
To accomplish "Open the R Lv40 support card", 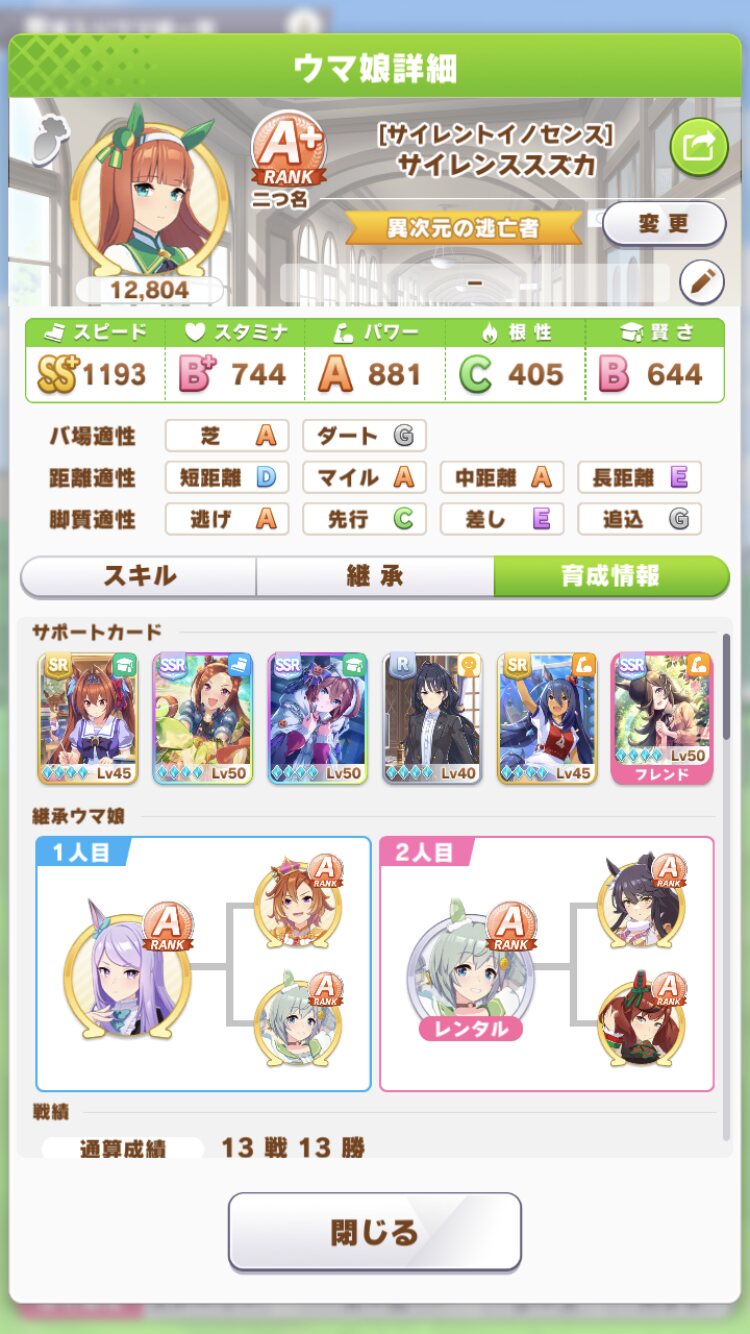I will (432, 718).
